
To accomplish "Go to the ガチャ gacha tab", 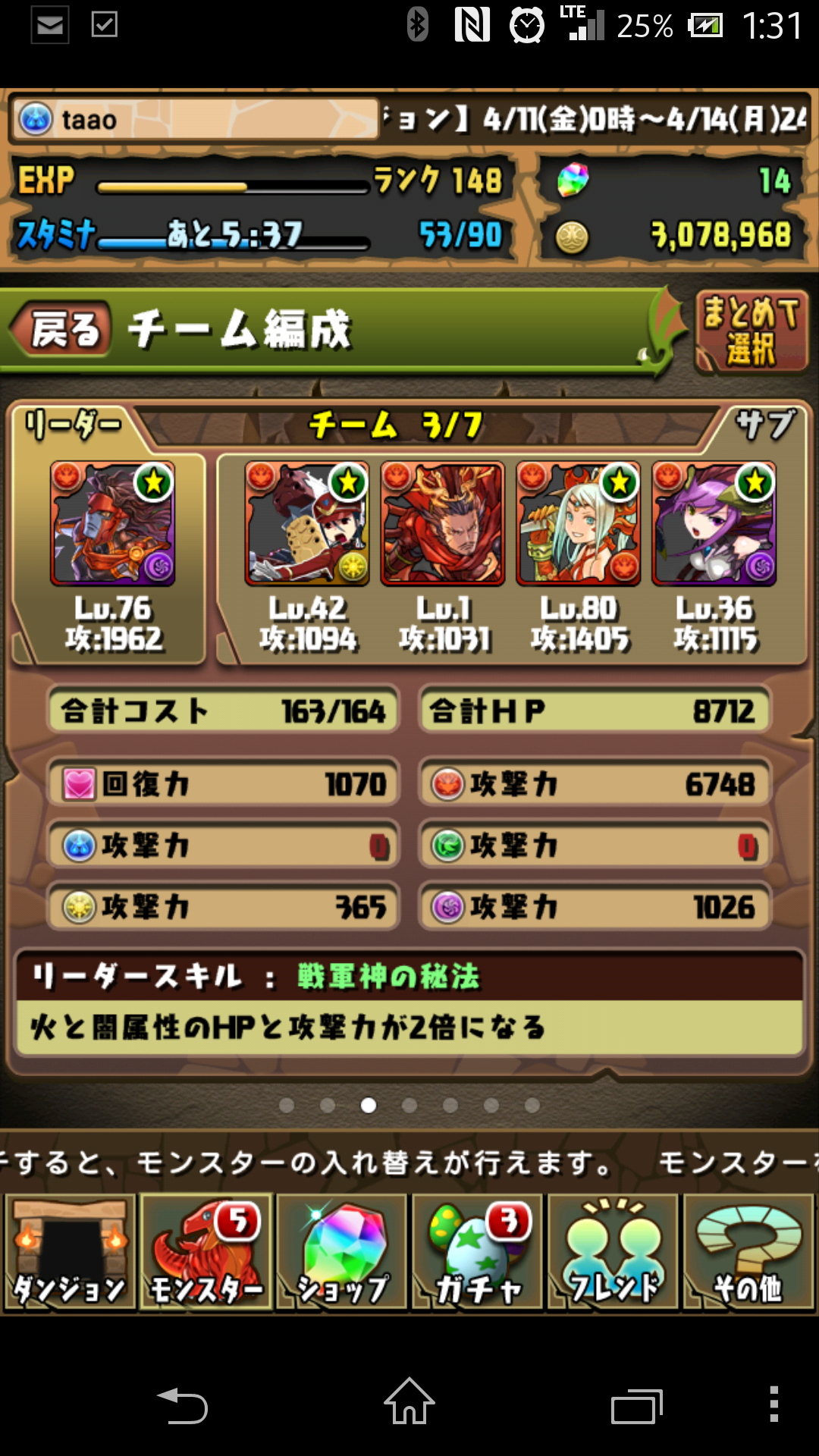I will [477, 1253].
